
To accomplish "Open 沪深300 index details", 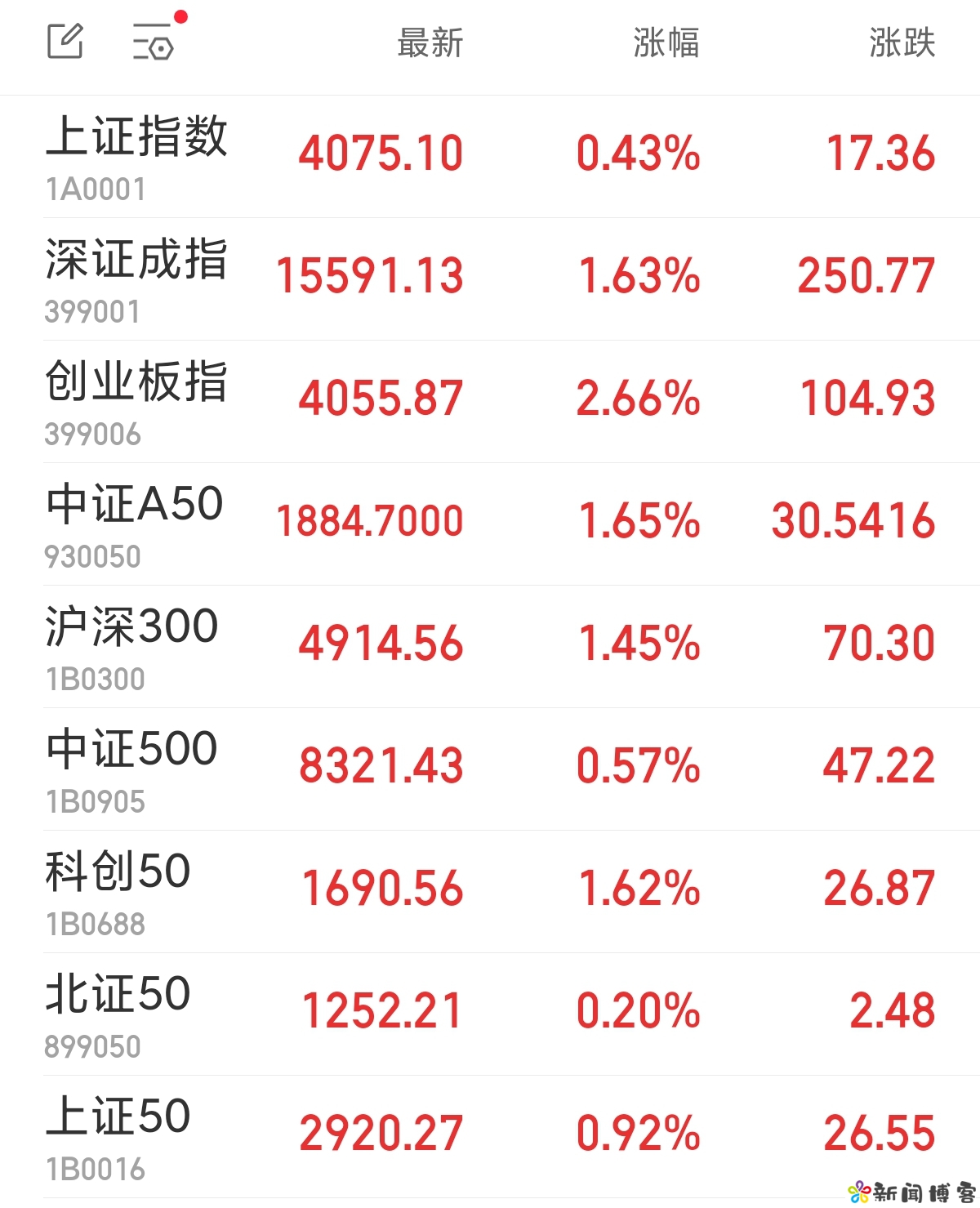I will [x=490, y=647].
